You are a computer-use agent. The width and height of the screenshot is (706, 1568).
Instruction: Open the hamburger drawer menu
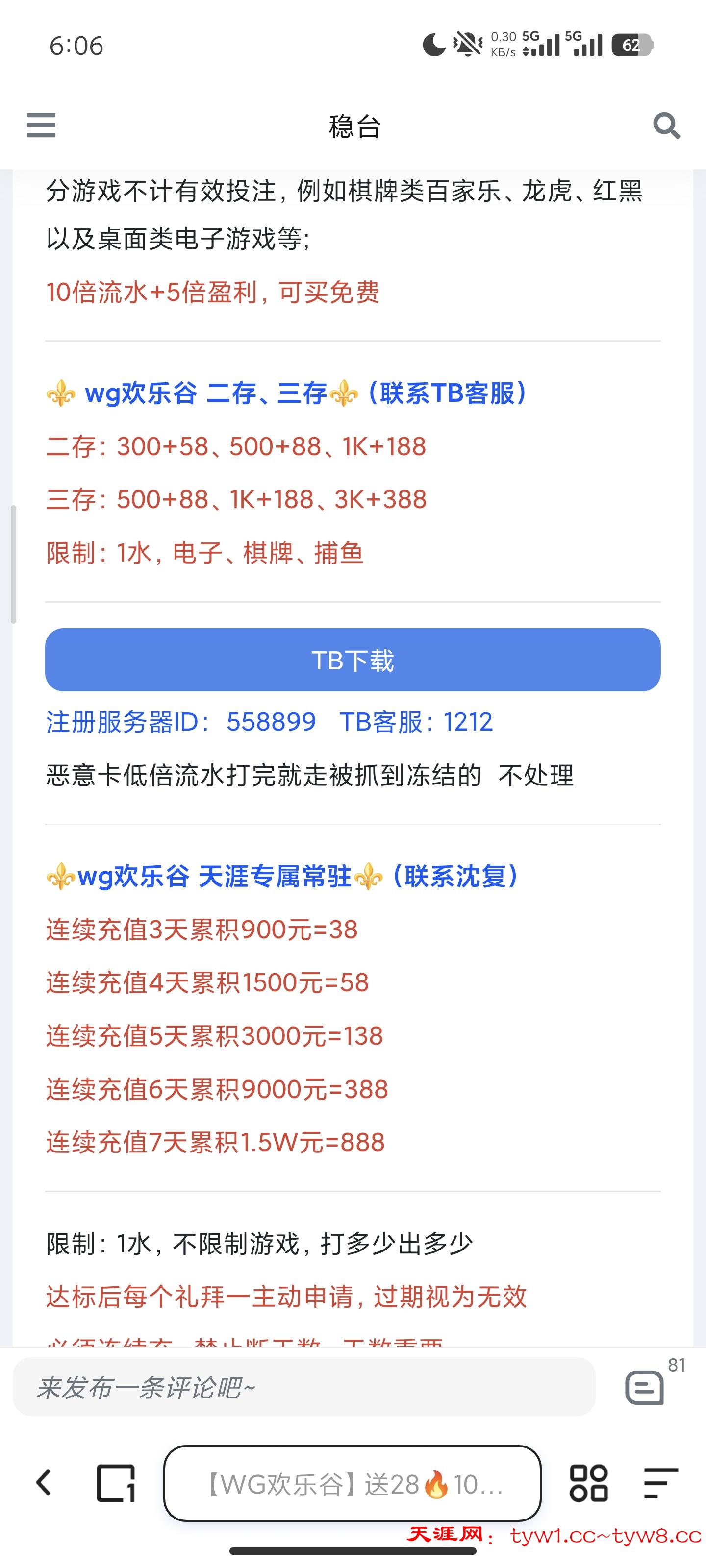pos(41,125)
